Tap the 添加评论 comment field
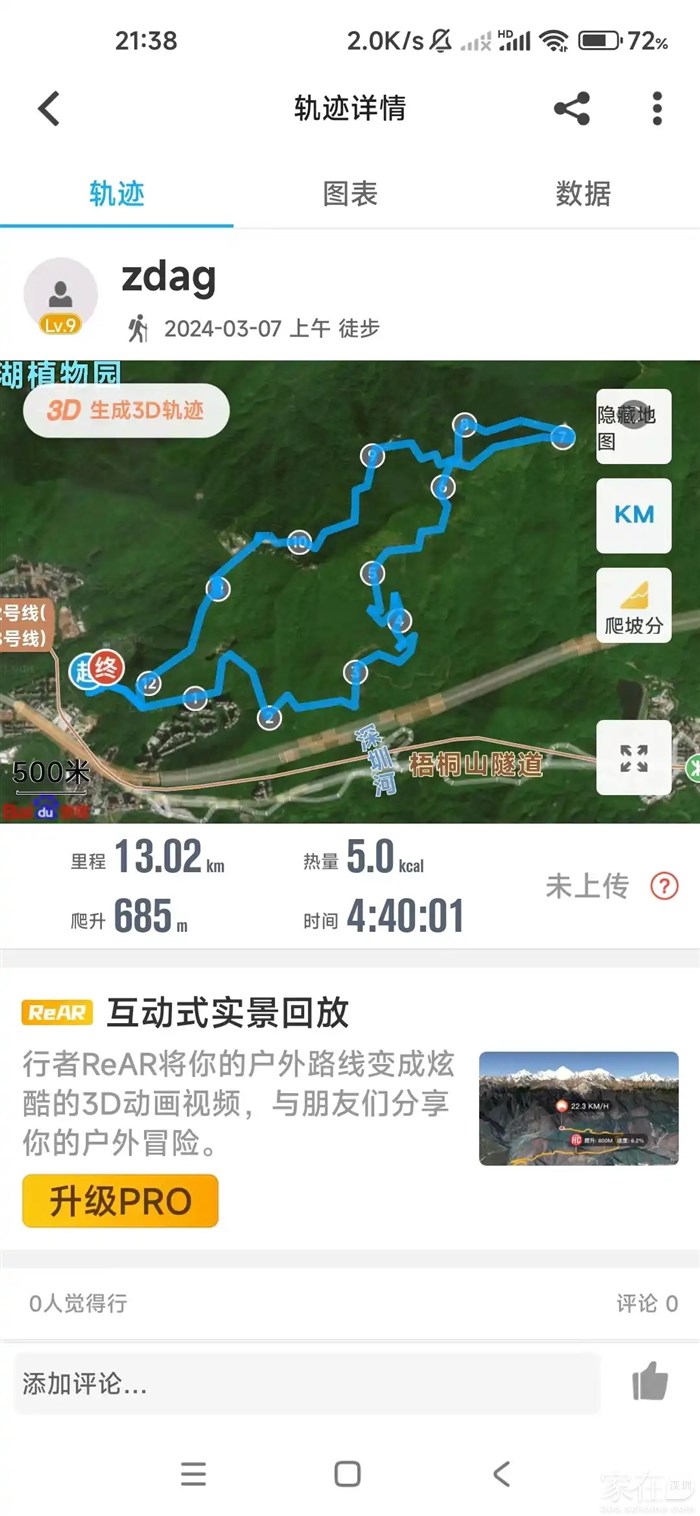The width and height of the screenshot is (700, 1516). (x=306, y=1384)
